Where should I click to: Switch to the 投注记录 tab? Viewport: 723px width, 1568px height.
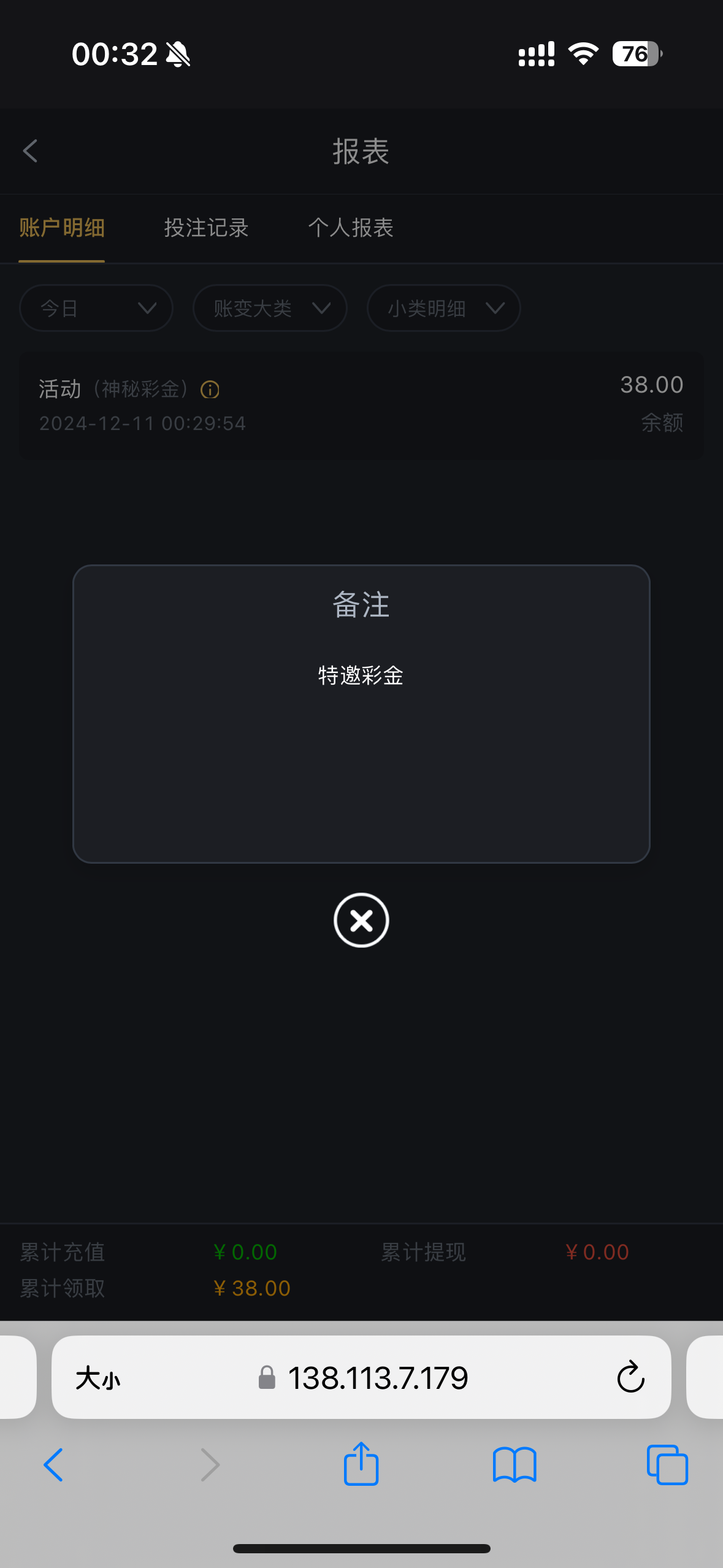tap(206, 228)
